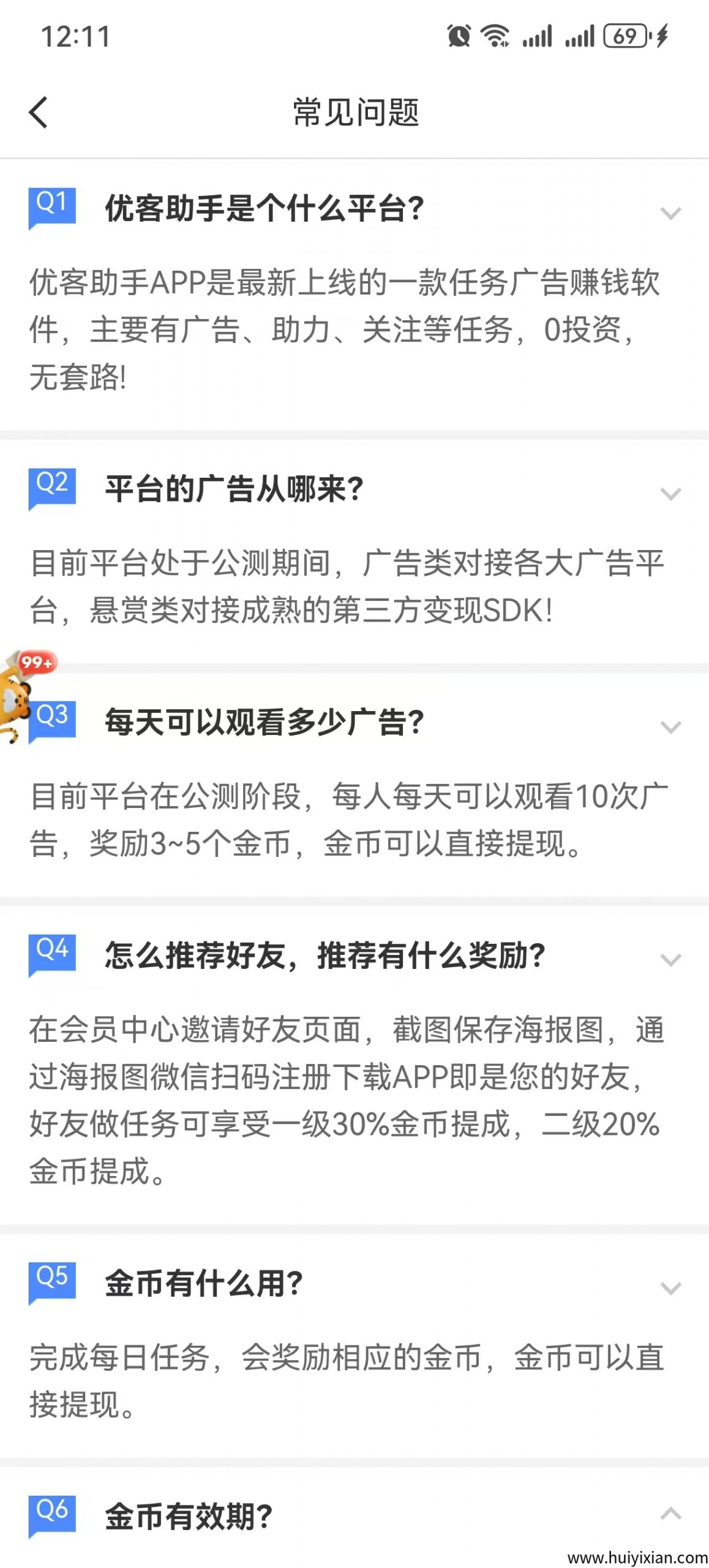Collapse Q5 金币有什么用 answer

pos(671,1287)
